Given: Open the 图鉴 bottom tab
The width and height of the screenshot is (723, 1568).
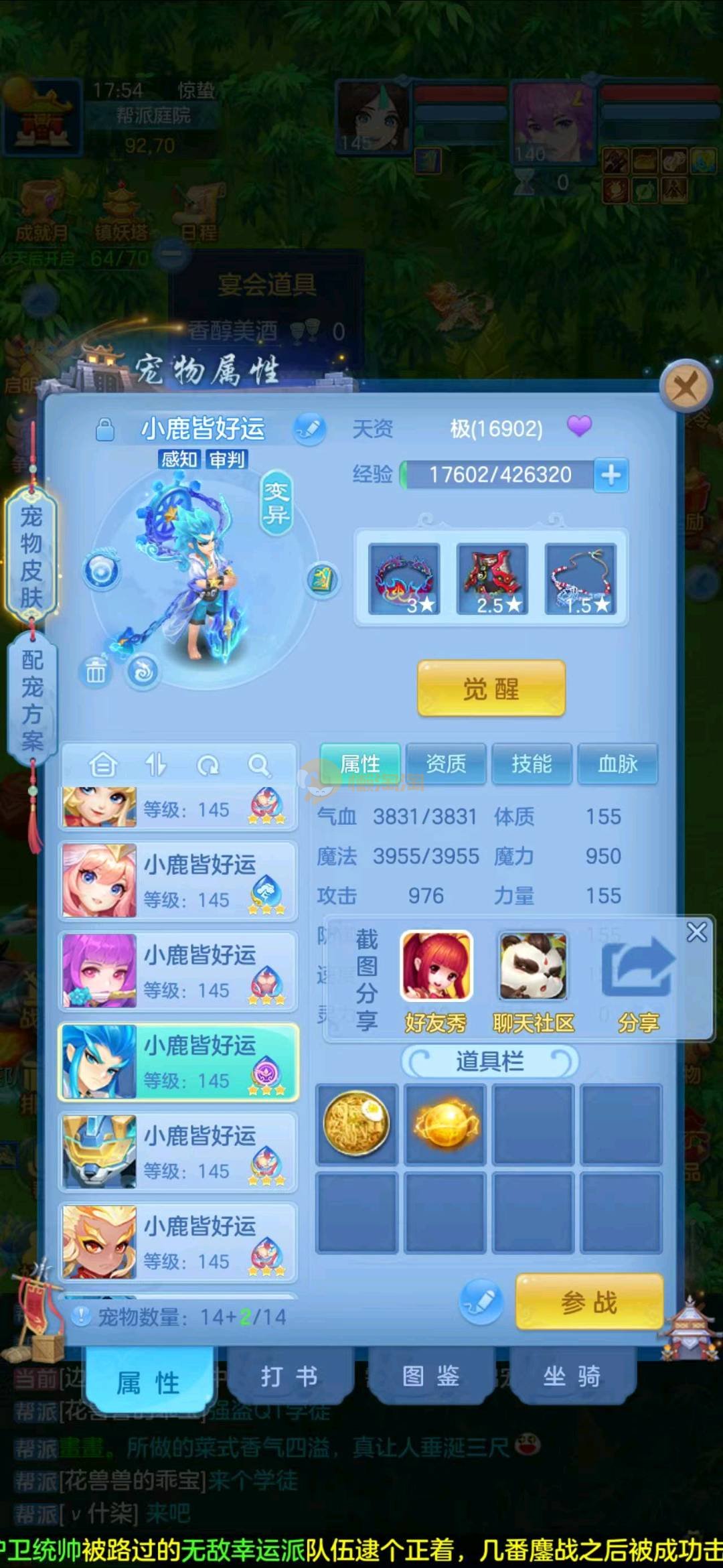Looking at the screenshot, I should point(430,1377).
